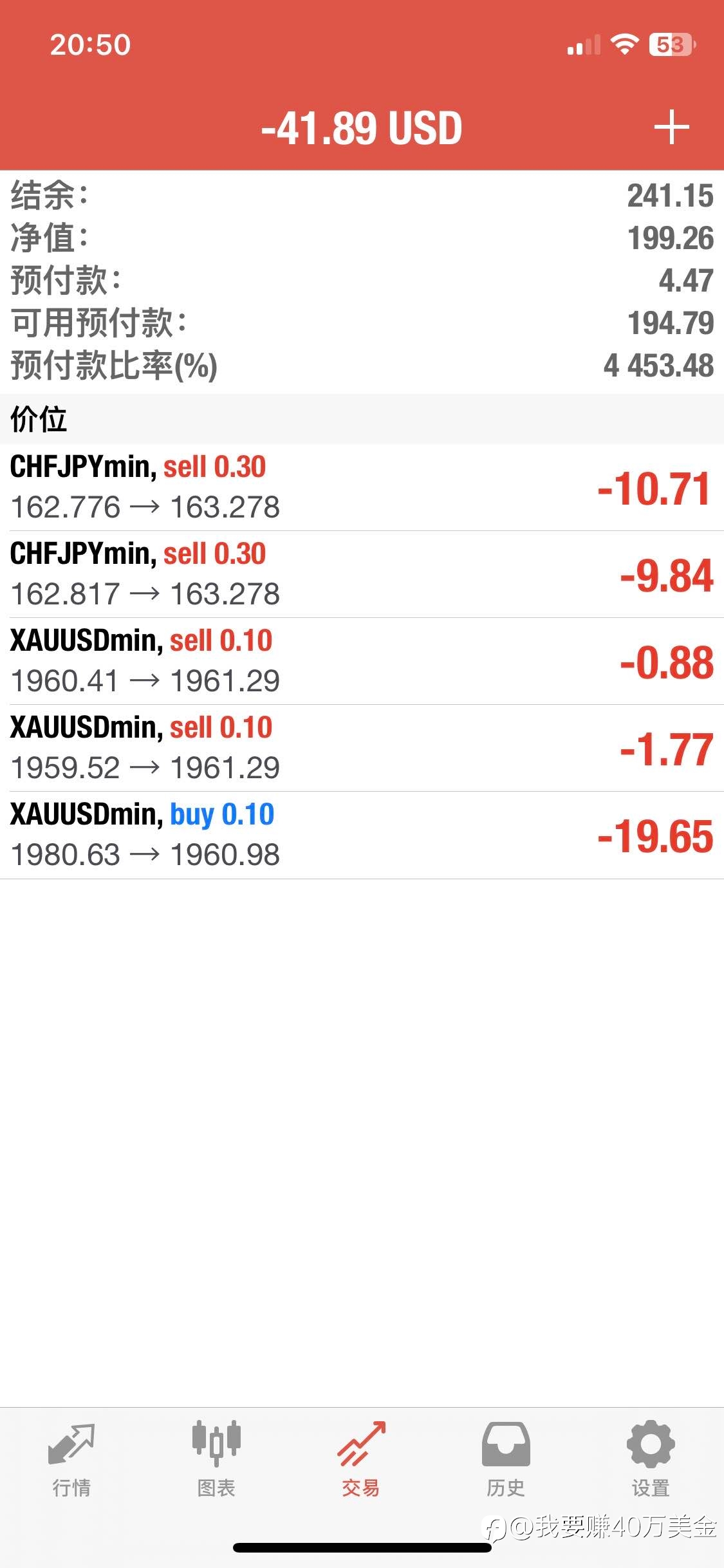Open the CHFJPYmin sell position showing -9.84
Screen dimensions: 724x1568
pos(362,574)
